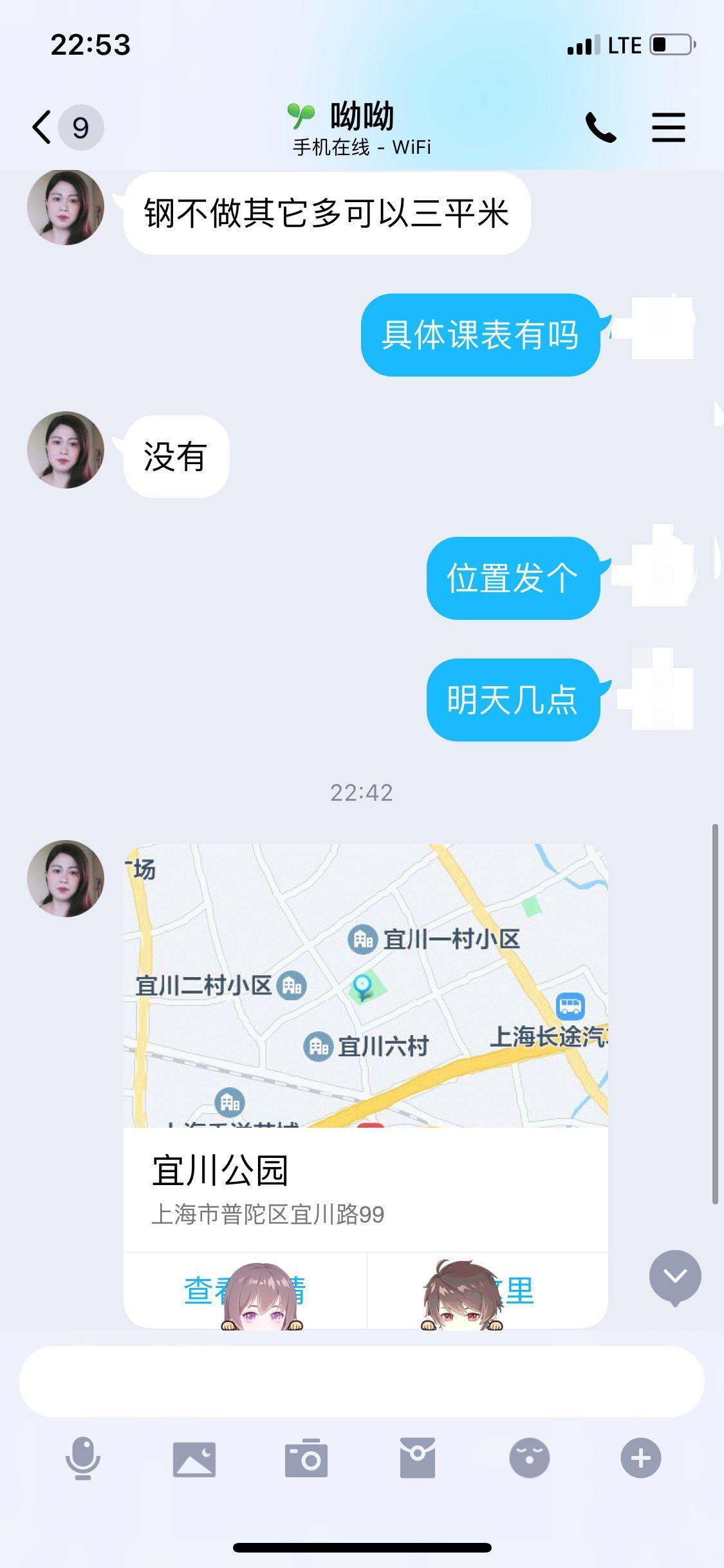Open the photo gallery picker
Image resolution: width=724 pixels, height=1568 pixels.
coord(194,1458)
